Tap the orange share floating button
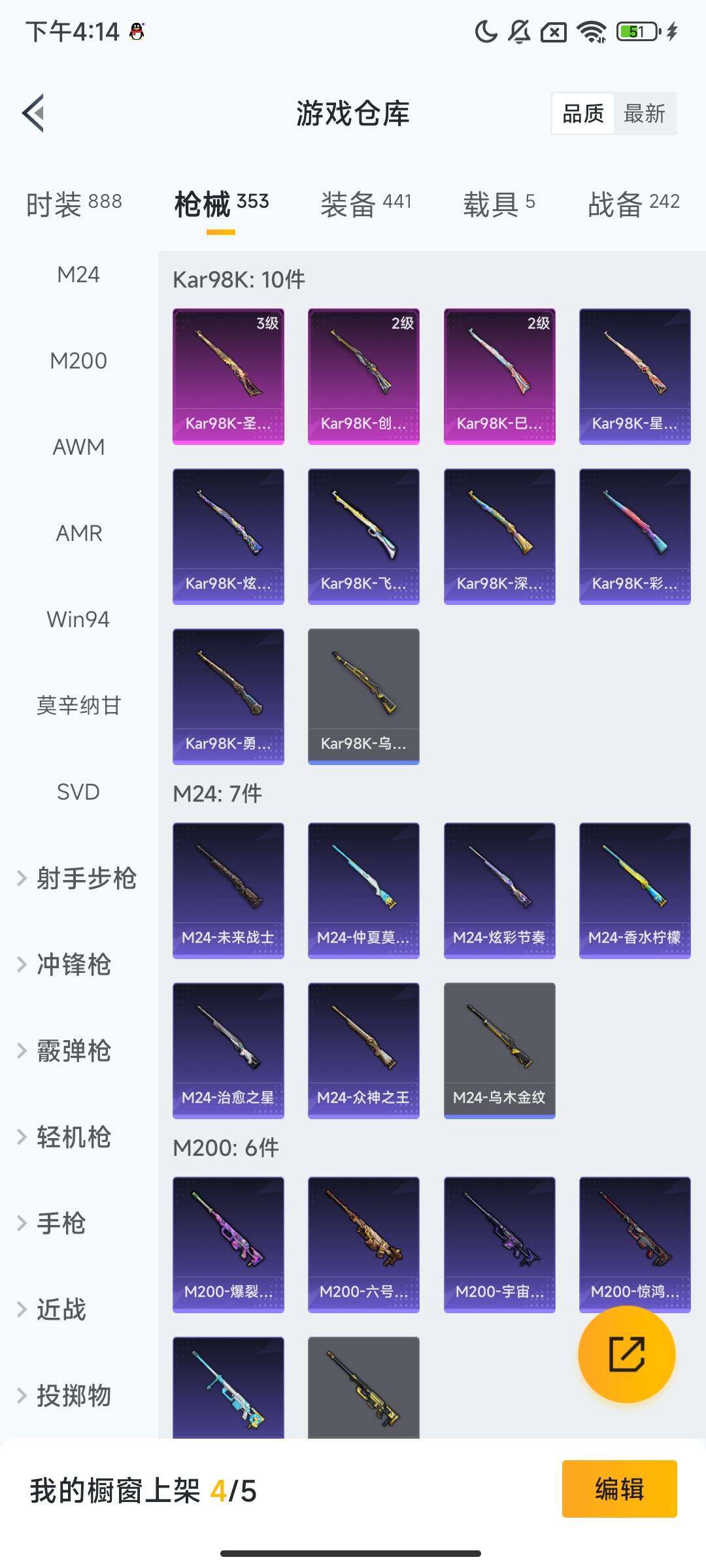This screenshot has width=706, height=1568. (x=626, y=1354)
